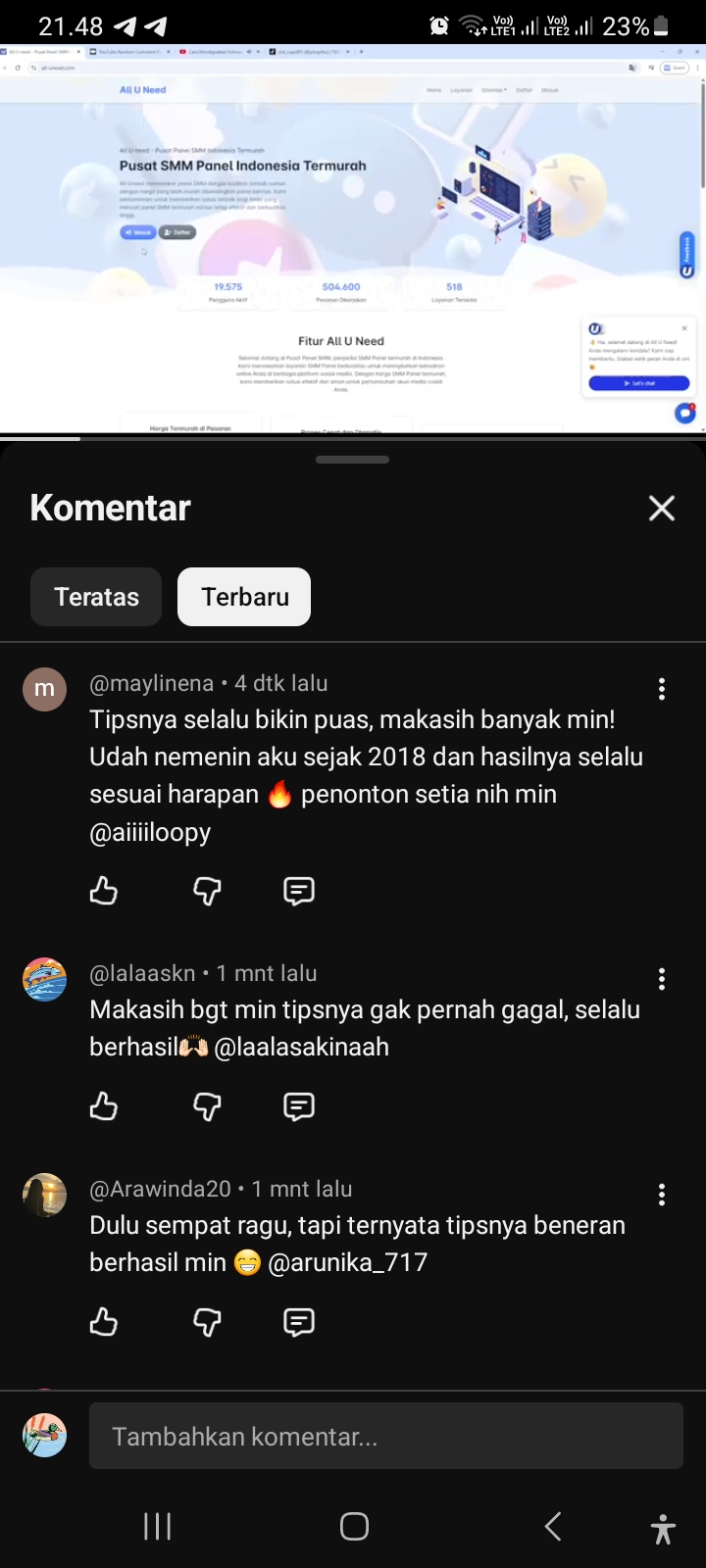Reply to @Arawinda20's comment
This screenshot has width=706, height=1568.
click(298, 1322)
